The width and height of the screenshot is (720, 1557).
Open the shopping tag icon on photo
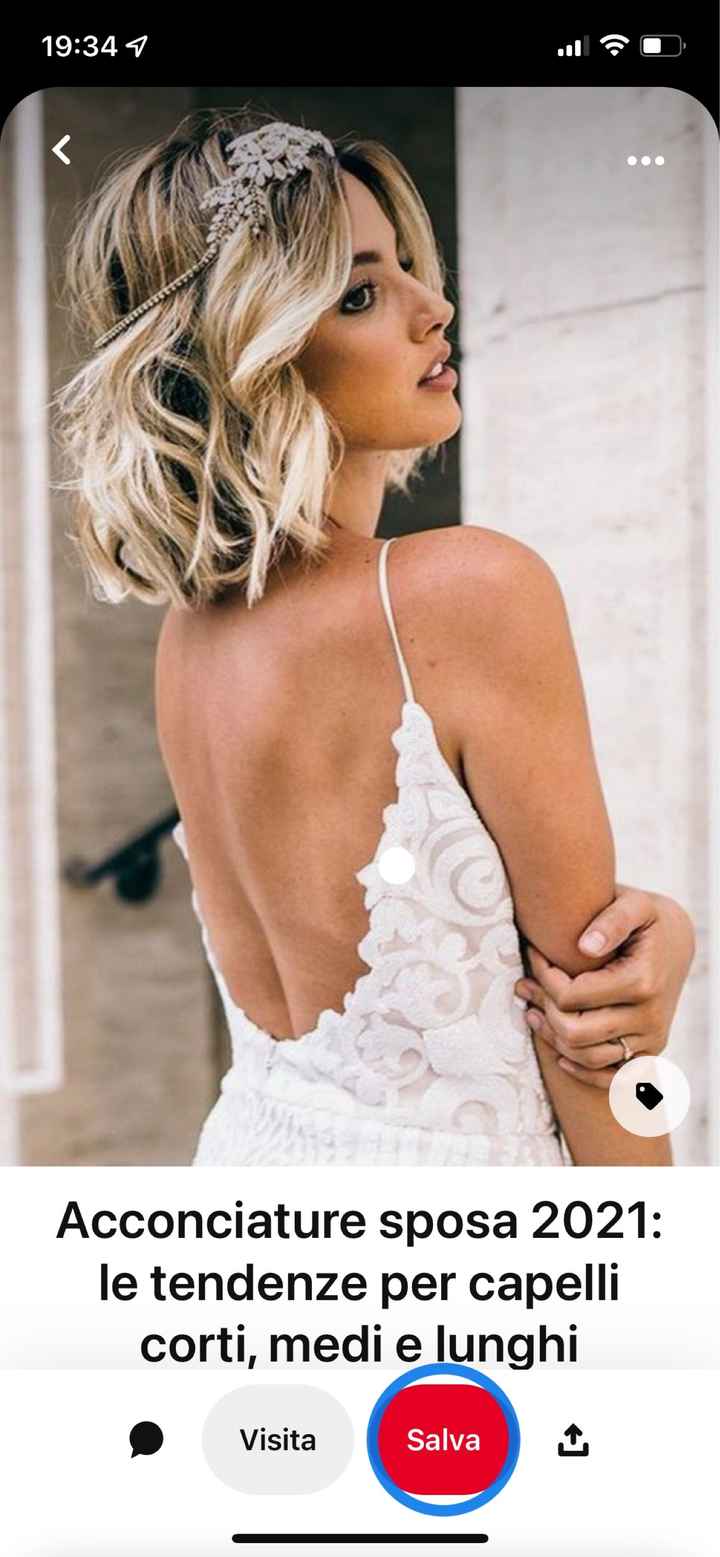(x=649, y=1096)
